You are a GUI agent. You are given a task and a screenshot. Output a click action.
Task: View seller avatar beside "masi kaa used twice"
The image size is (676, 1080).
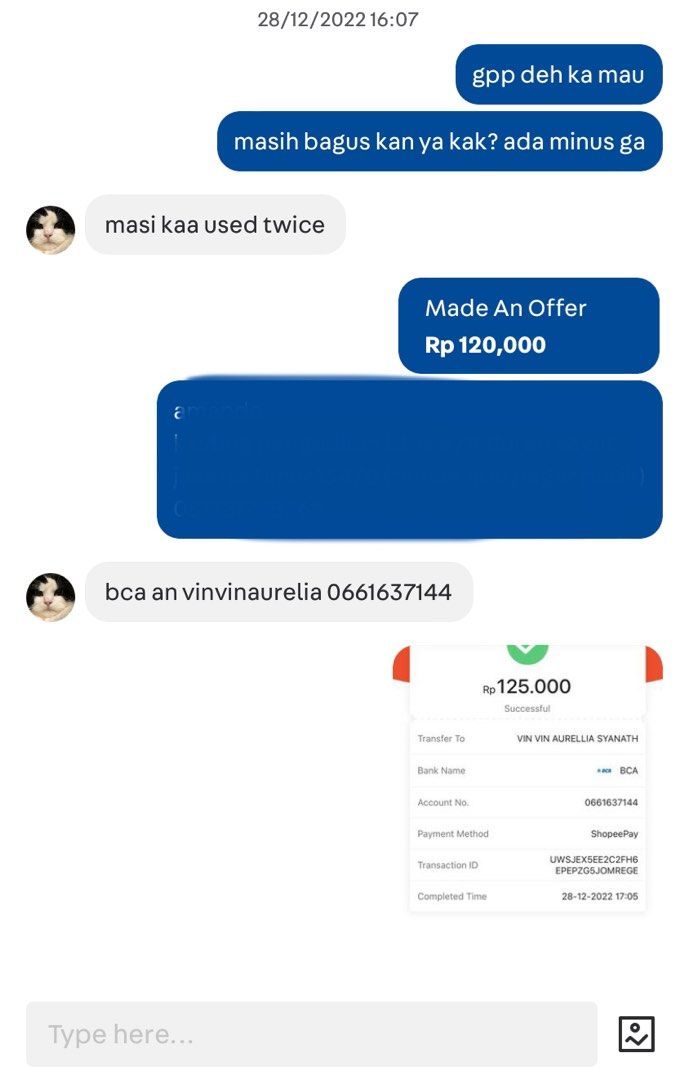point(50,229)
